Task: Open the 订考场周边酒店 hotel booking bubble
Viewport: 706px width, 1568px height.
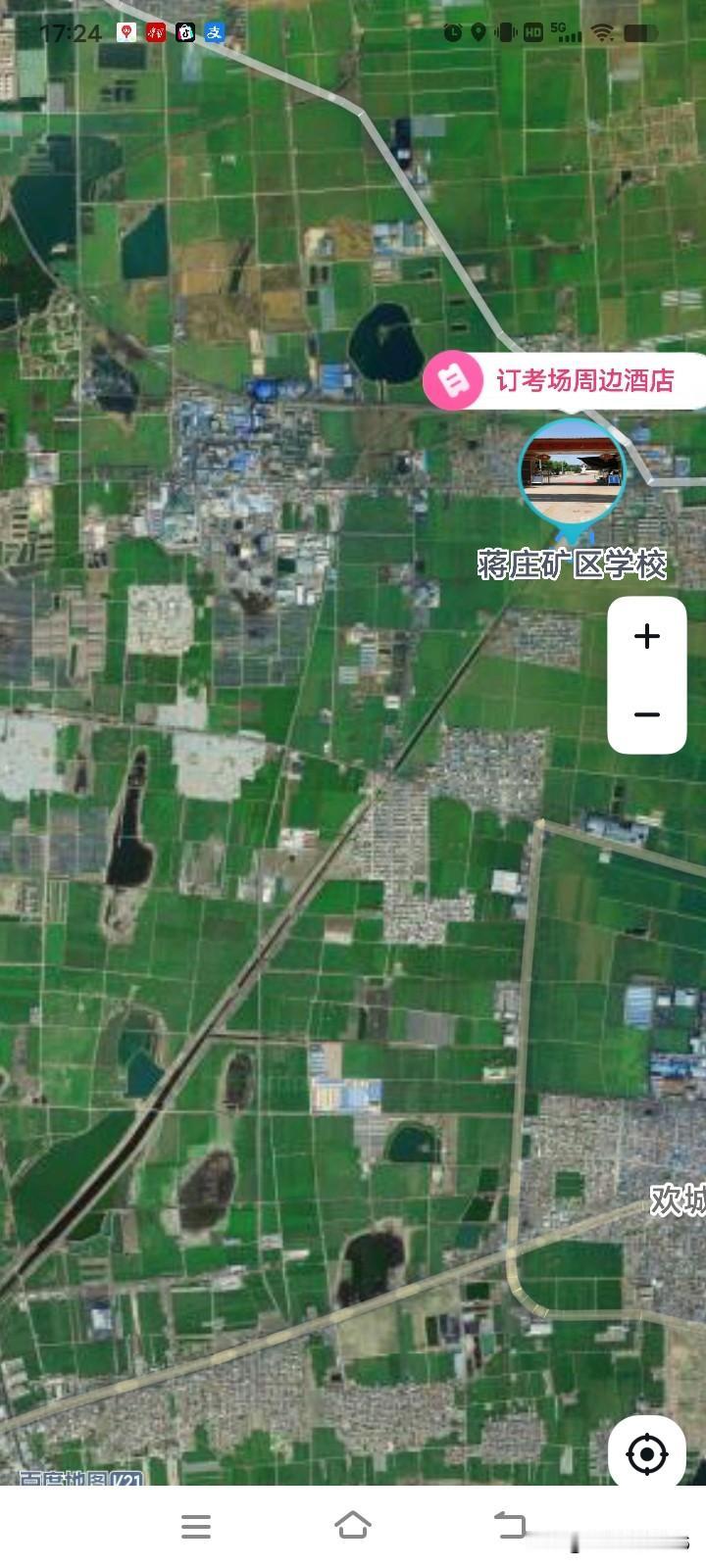Action: click(x=564, y=381)
